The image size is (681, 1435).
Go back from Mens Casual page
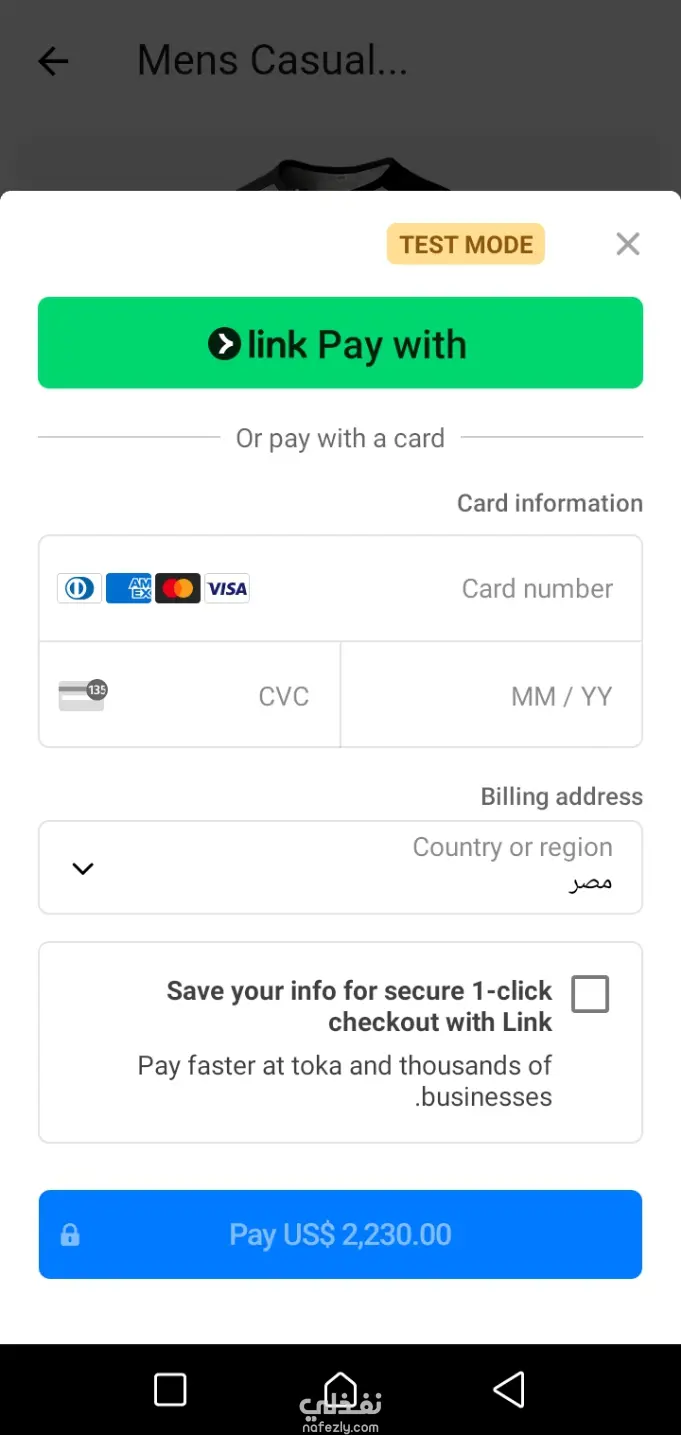[x=53, y=61]
